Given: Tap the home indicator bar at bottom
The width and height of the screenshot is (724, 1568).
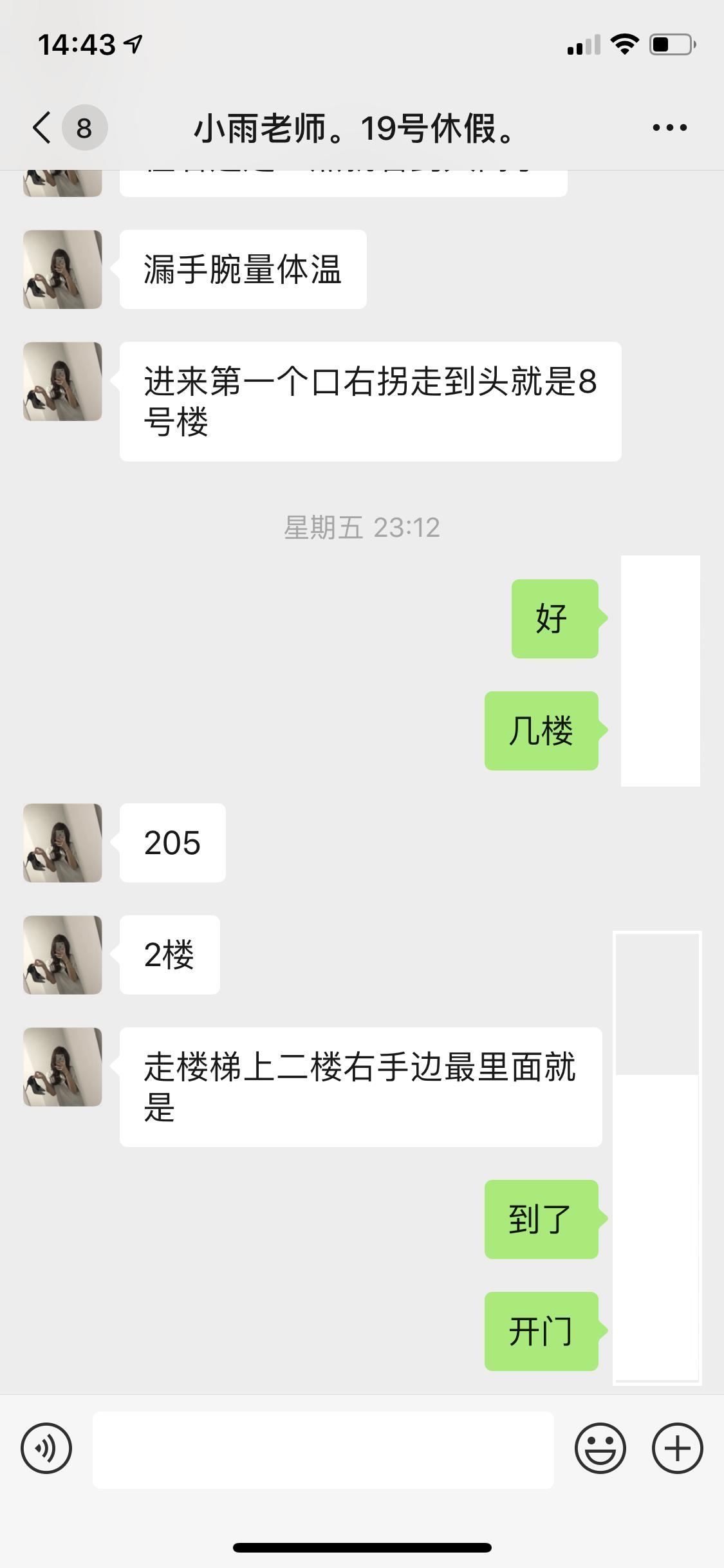Looking at the screenshot, I should (362, 1547).
